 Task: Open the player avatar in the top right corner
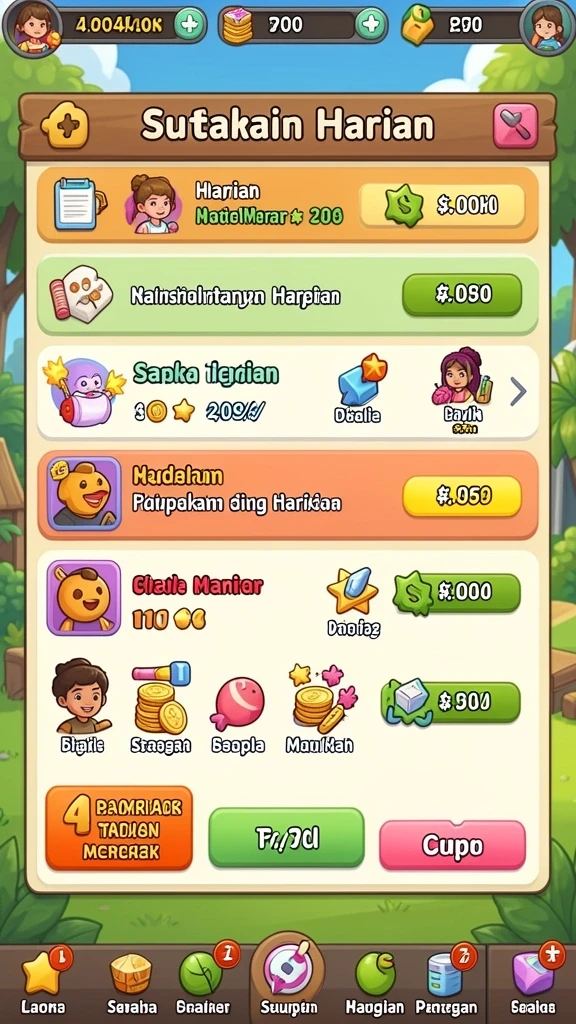(x=547, y=27)
